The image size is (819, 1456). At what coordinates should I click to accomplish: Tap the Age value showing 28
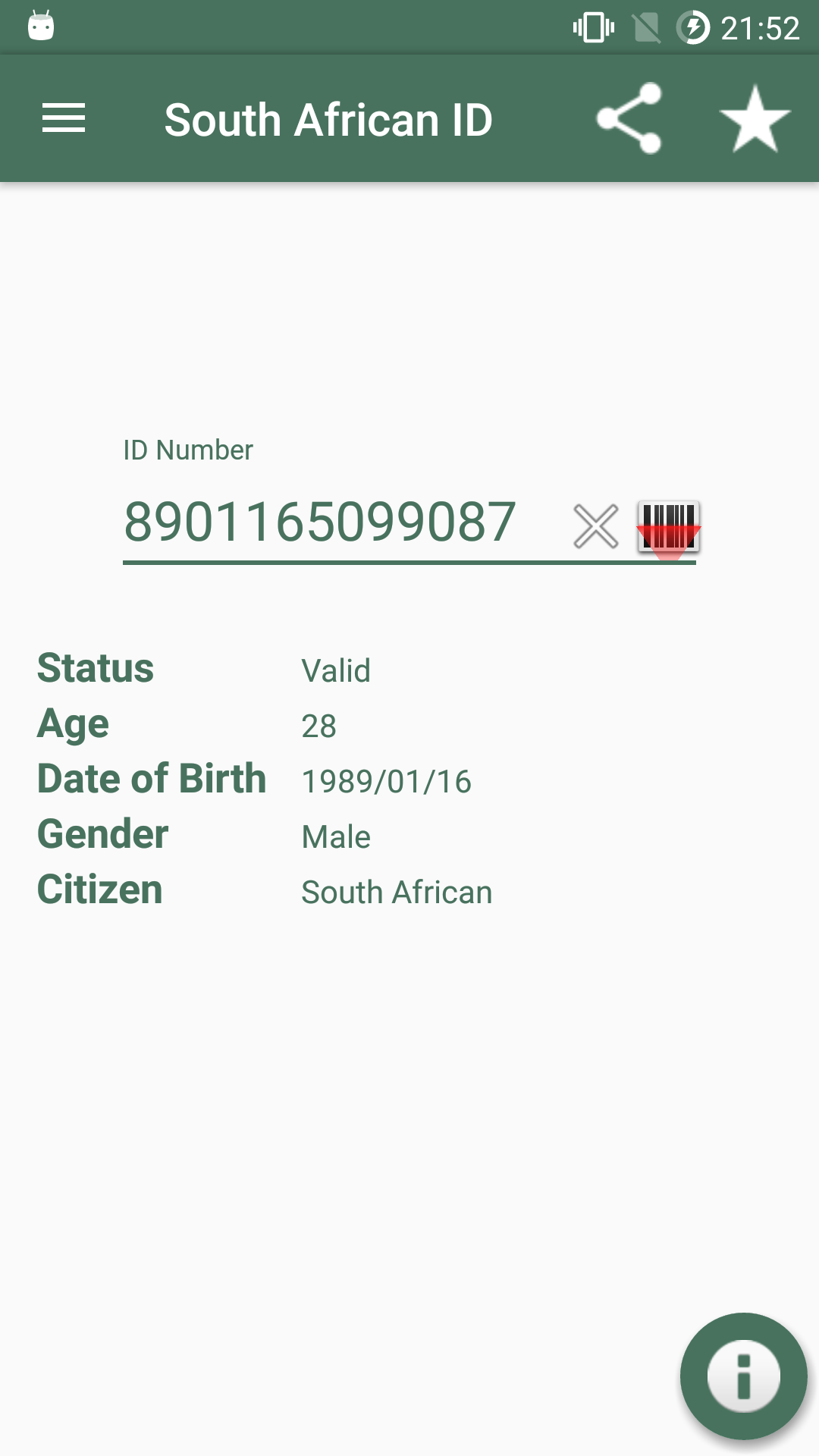pos(319,726)
